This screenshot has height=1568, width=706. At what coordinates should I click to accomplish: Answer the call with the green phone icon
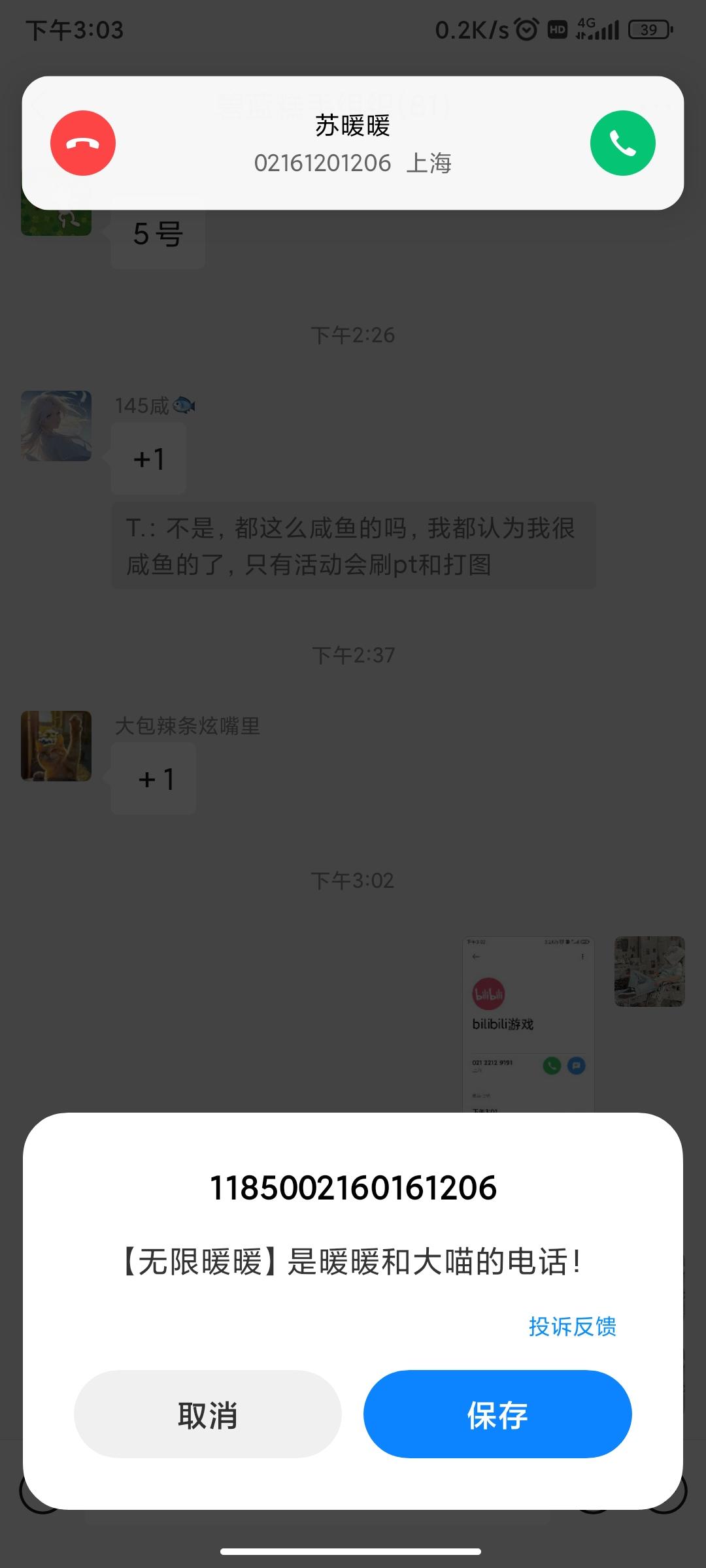tap(622, 143)
